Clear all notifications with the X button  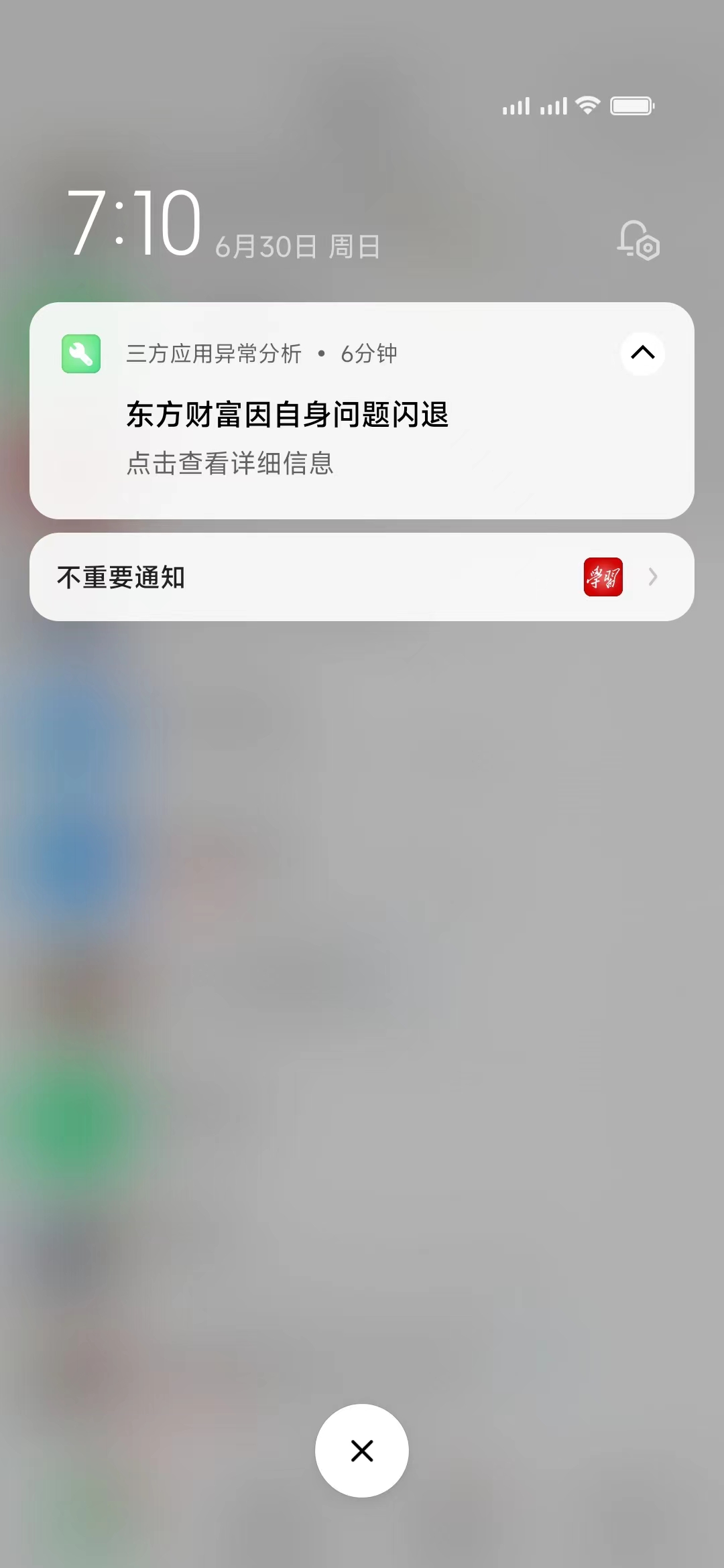click(362, 1451)
